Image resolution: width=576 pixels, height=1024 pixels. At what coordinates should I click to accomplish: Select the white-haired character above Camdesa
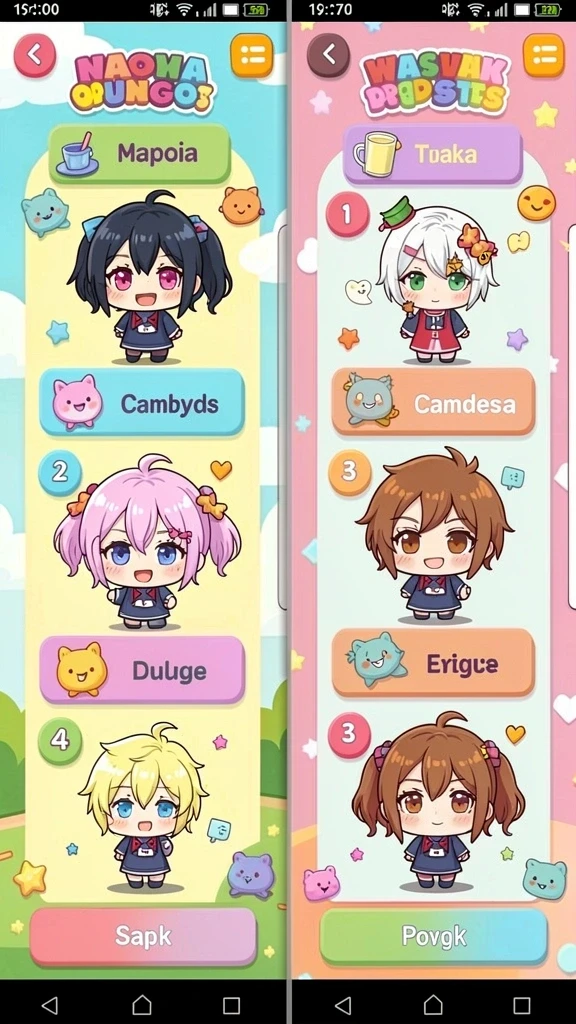pyautogui.click(x=436, y=285)
